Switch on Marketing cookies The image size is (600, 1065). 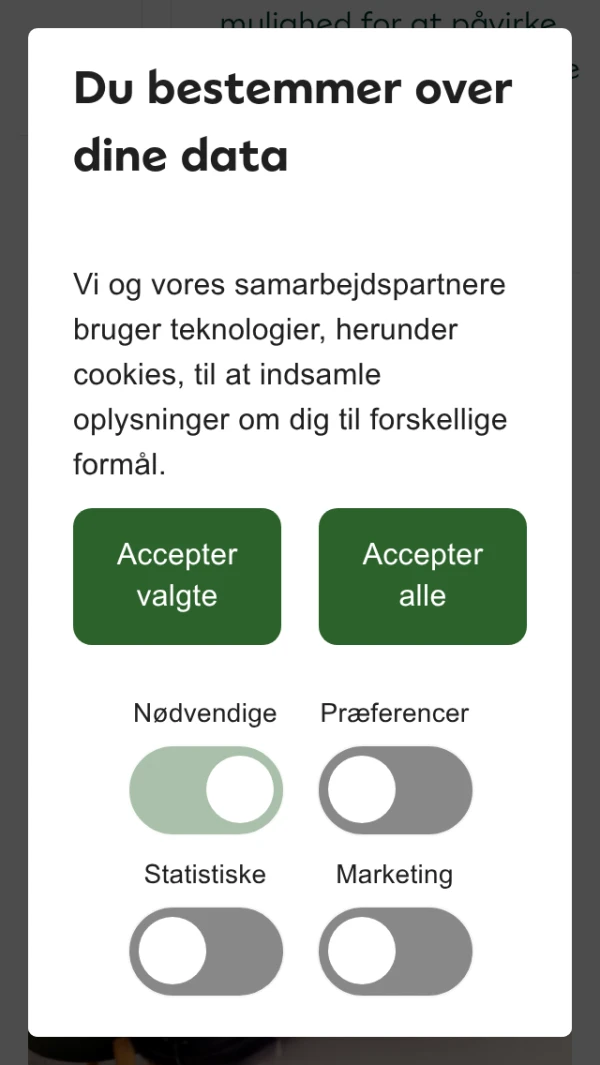395,951
